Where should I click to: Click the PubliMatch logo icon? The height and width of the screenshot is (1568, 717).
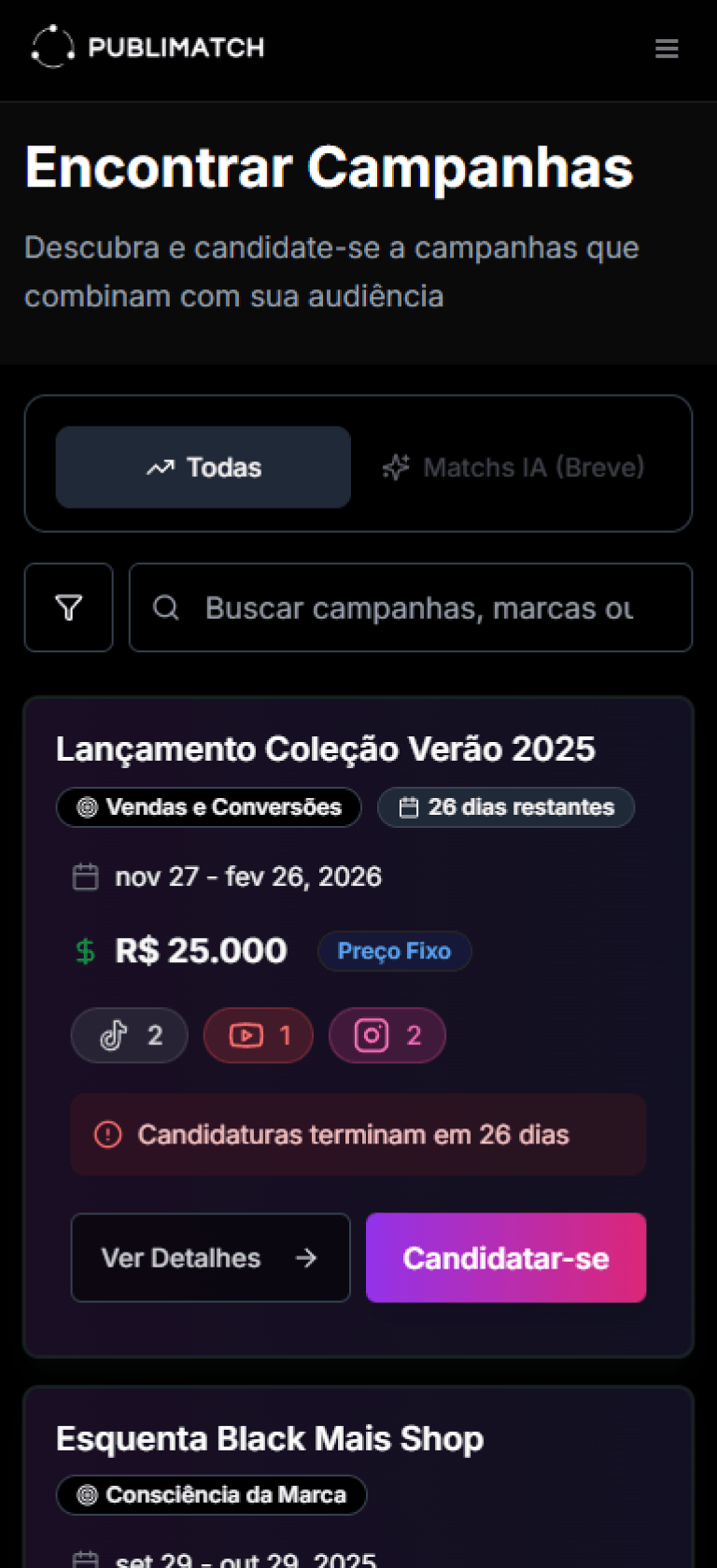(x=52, y=48)
